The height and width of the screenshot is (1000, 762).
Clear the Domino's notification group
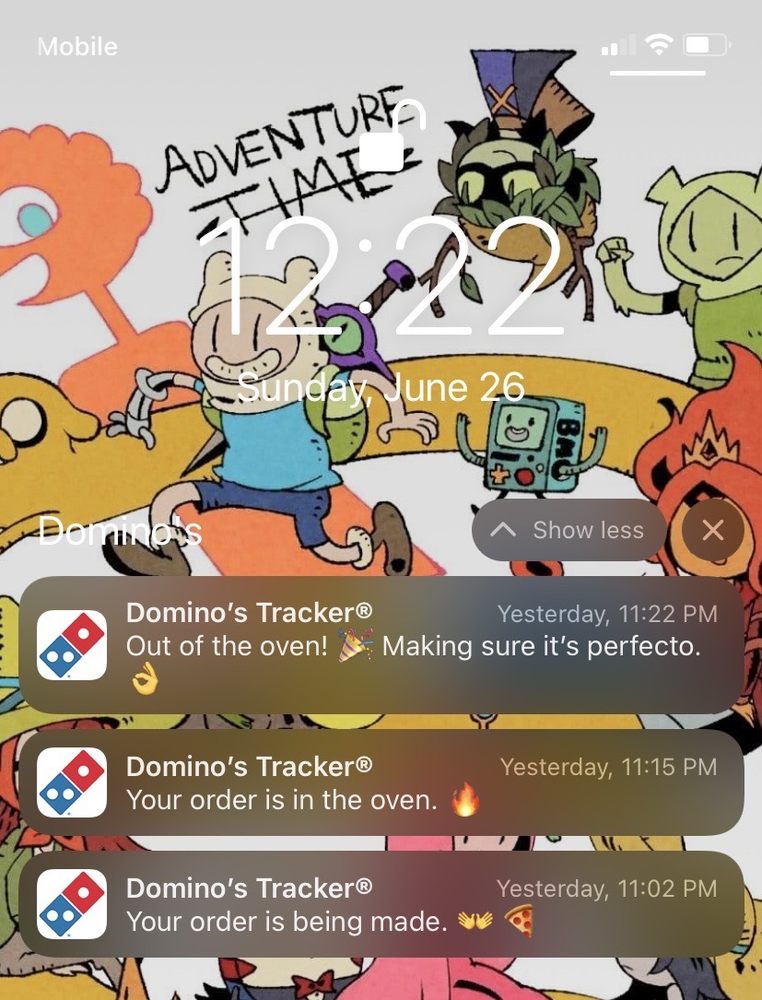coord(712,530)
